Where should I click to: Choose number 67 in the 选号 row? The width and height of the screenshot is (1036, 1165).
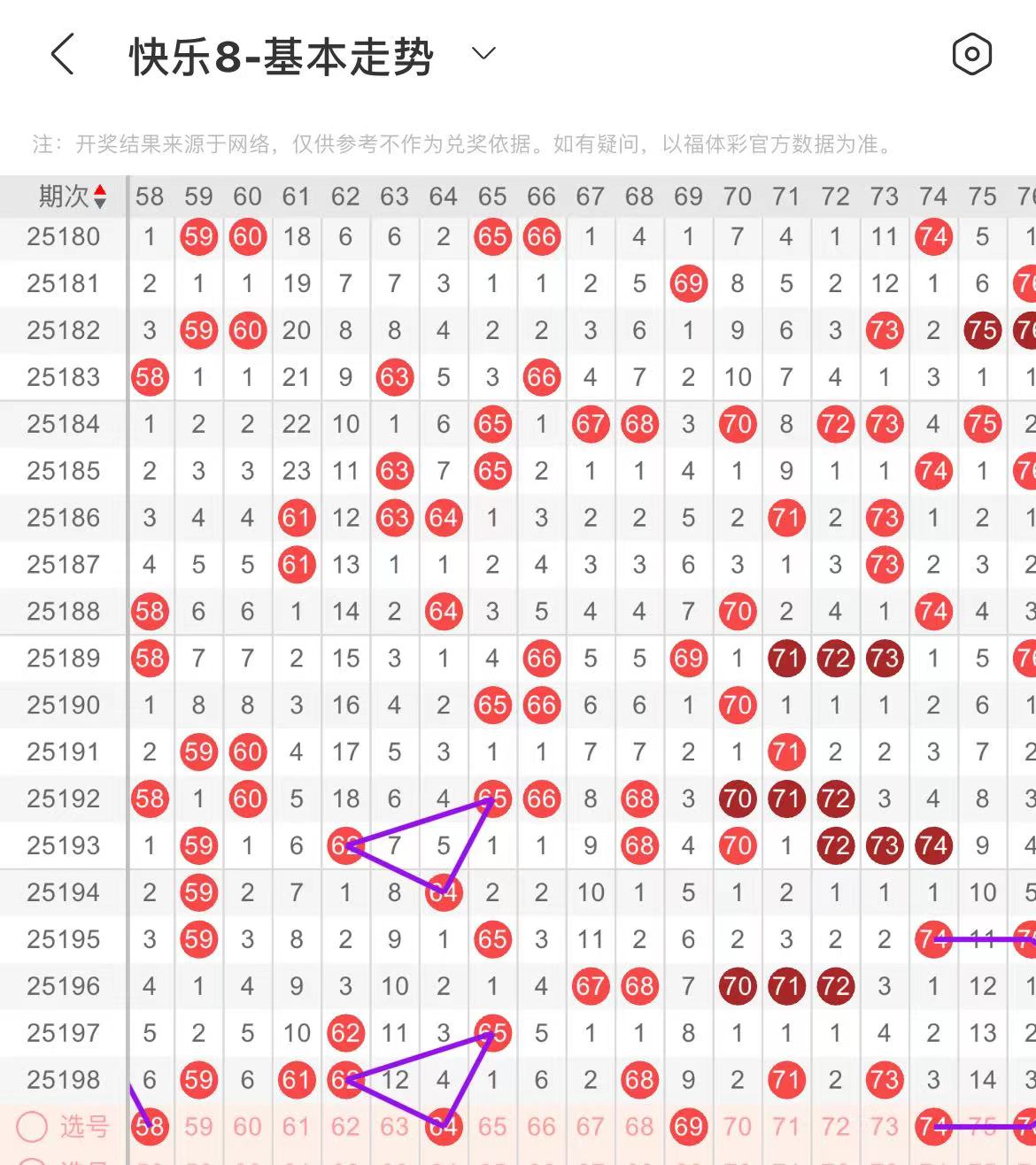590,1127
